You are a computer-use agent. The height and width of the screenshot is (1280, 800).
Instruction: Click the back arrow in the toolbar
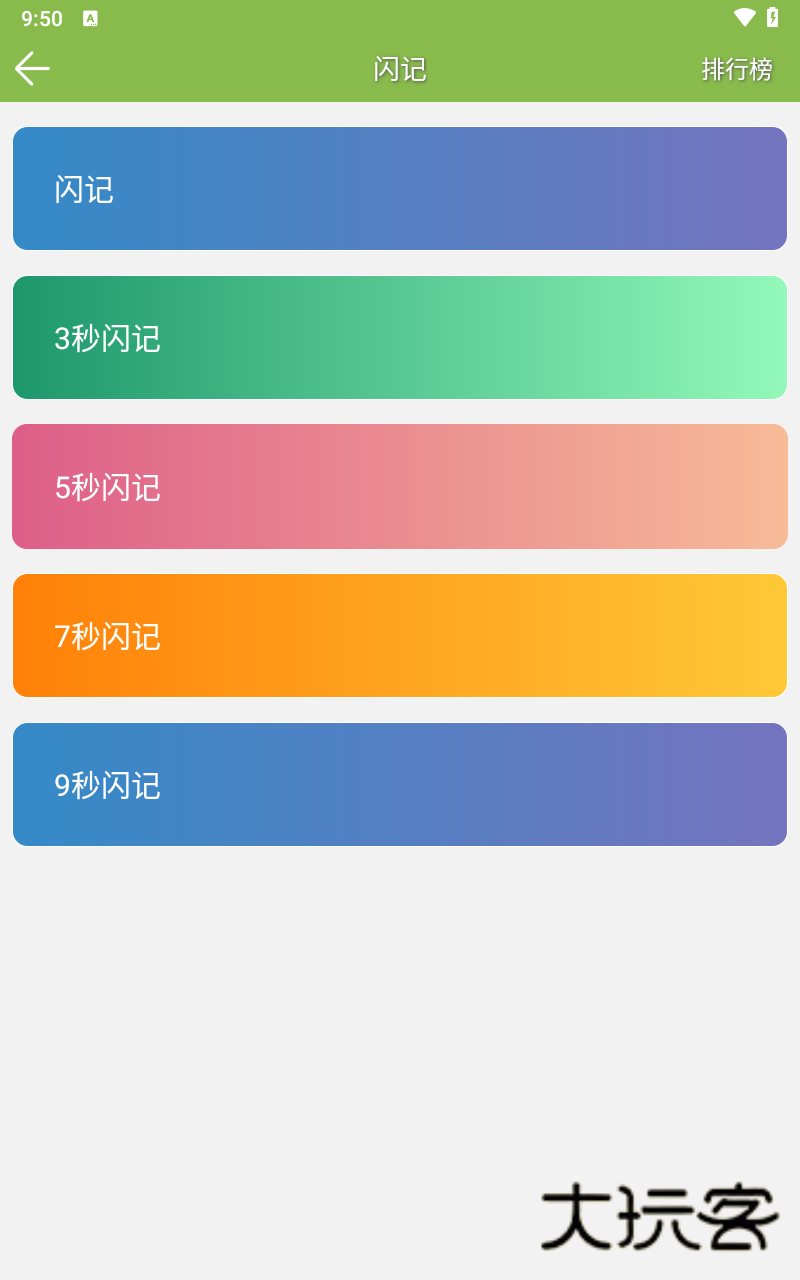(31, 68)
